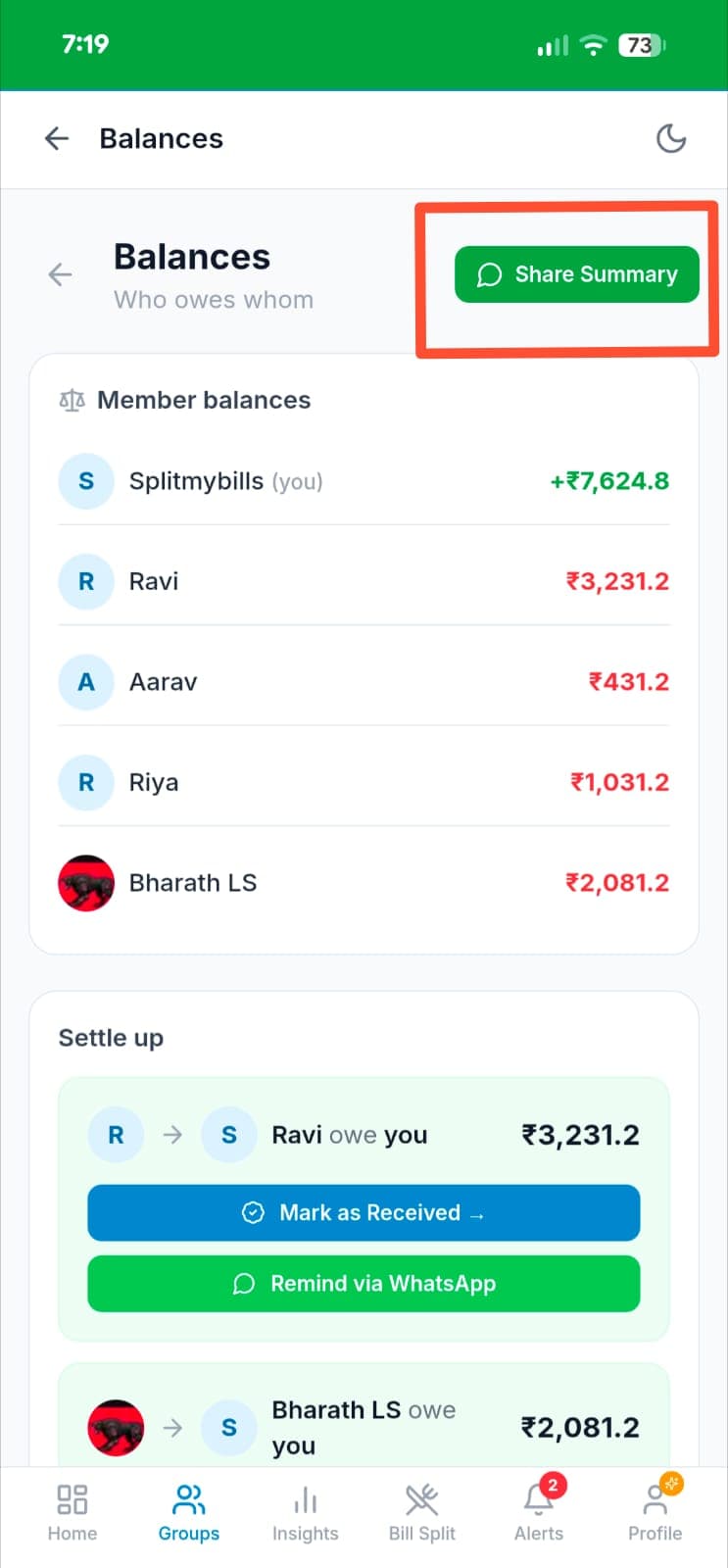Open Bill Split using the crossed utensils icon
Screen dimensions: 728x1568
point(421,1498)
